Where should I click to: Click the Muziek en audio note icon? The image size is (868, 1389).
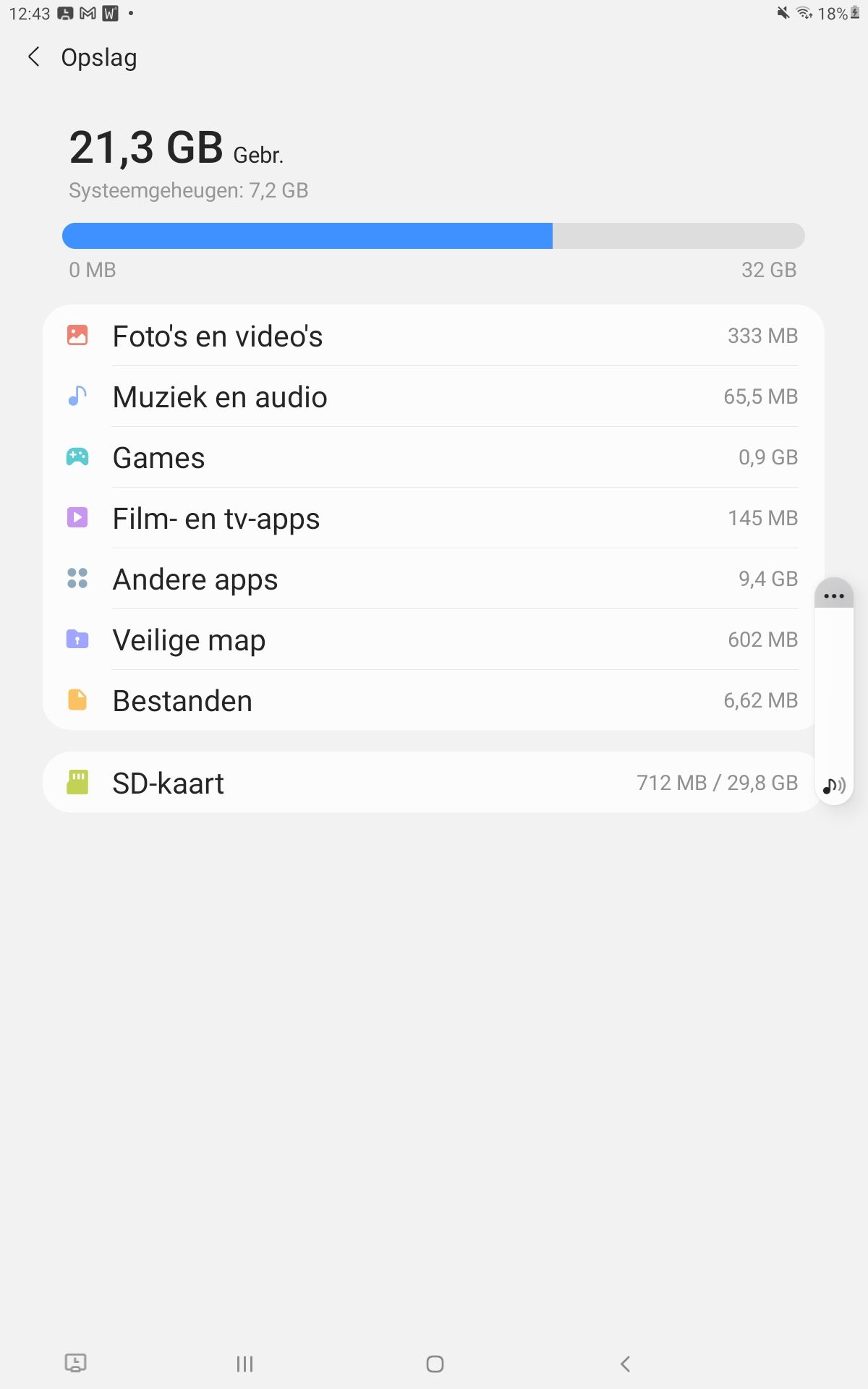[x=78, y=396]
